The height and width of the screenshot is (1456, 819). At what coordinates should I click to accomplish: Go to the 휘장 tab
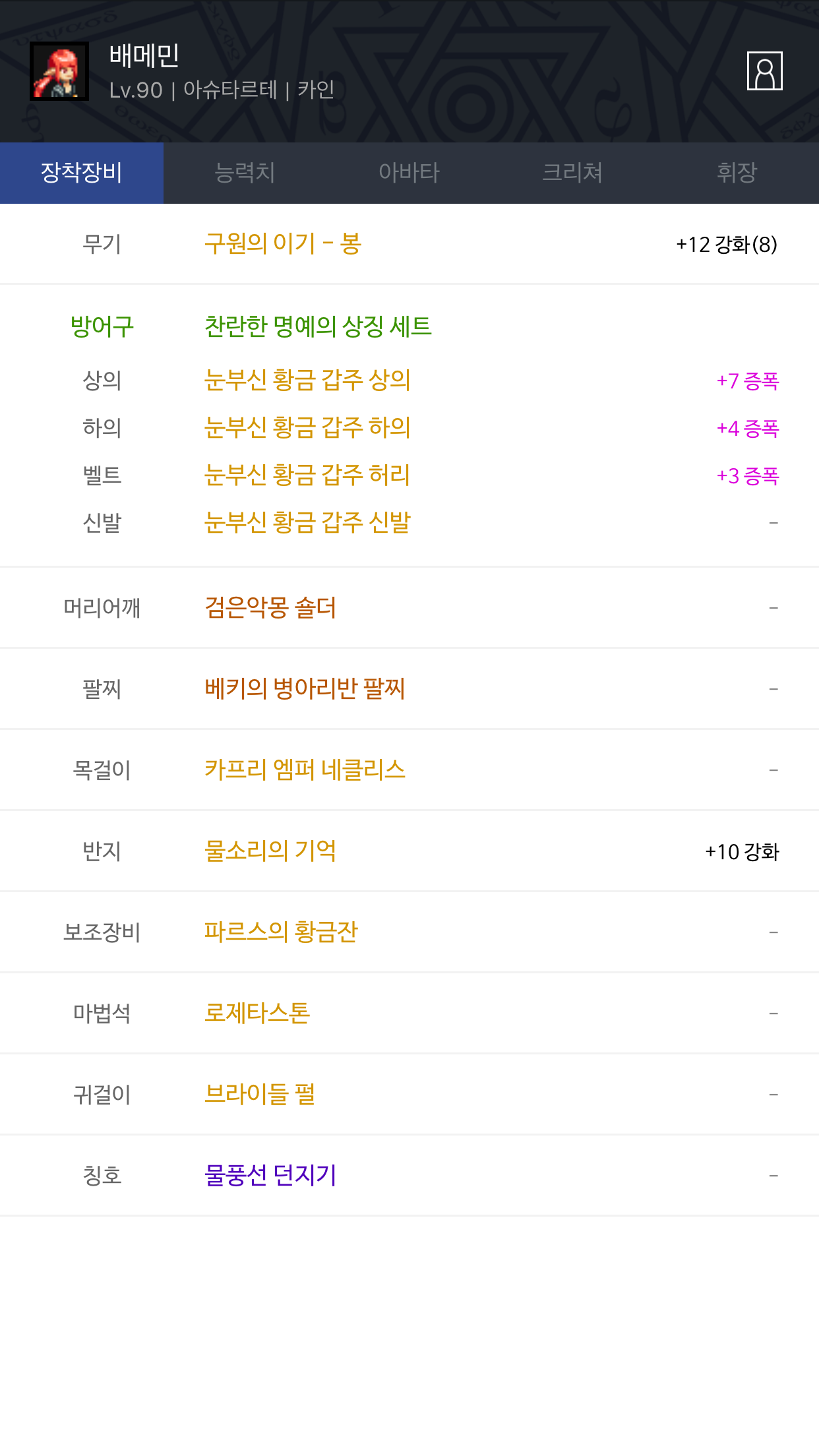pos(737,173)
